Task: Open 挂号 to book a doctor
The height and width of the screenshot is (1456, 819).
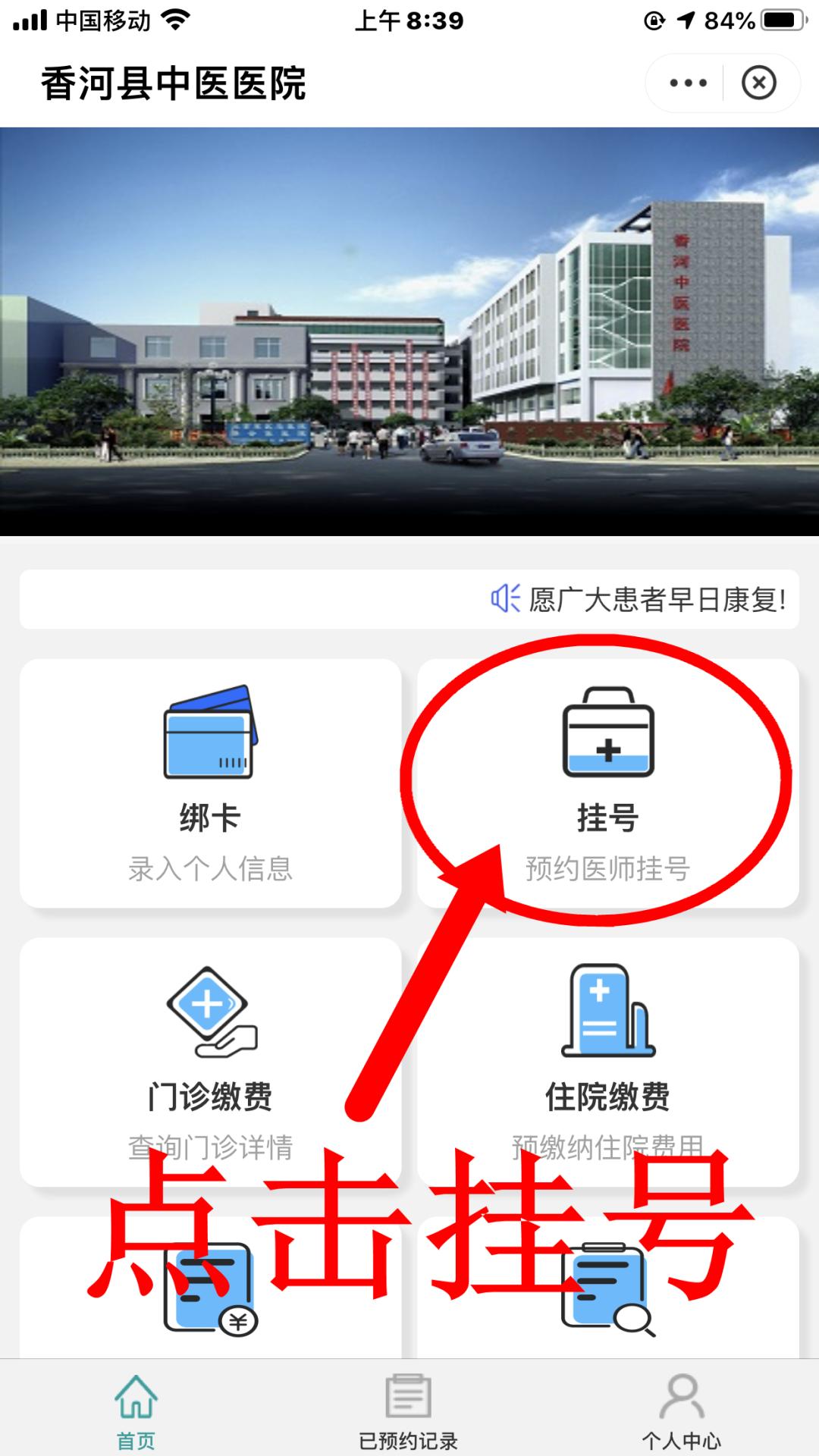Action: click(607, 783)
